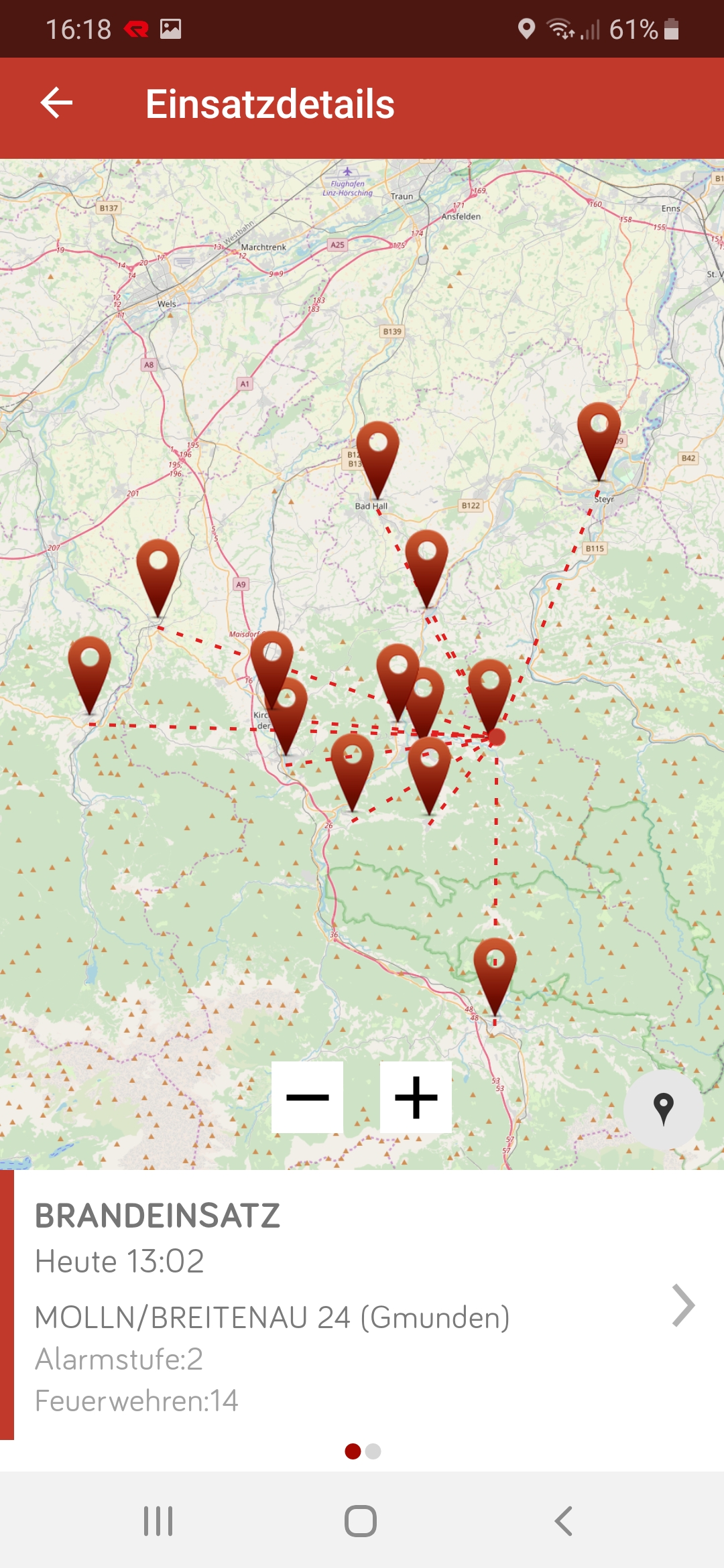Open system recent apps
The image size is (724, 1568).
tap(158, 1521)
